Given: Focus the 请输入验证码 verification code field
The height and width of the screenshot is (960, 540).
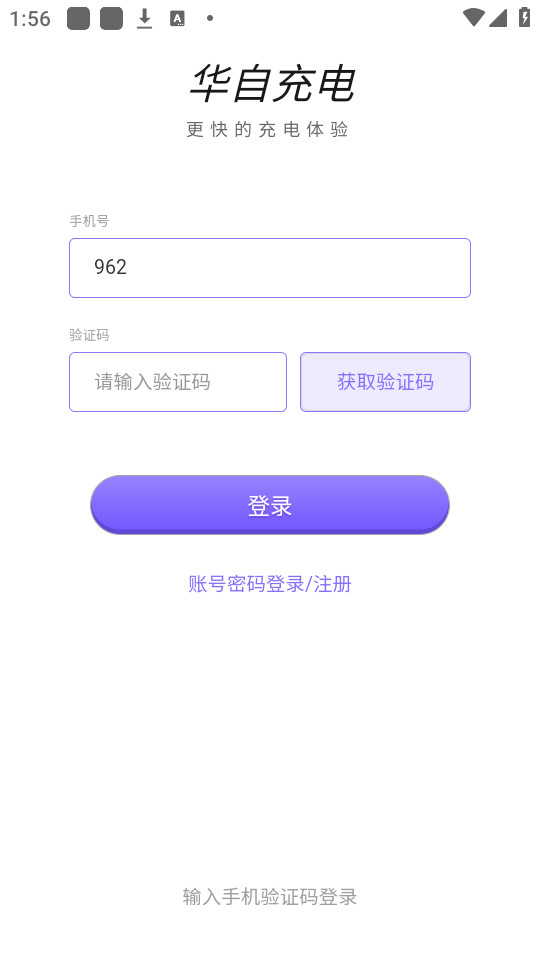Looking at the screenshot, I should pos(178,382).
